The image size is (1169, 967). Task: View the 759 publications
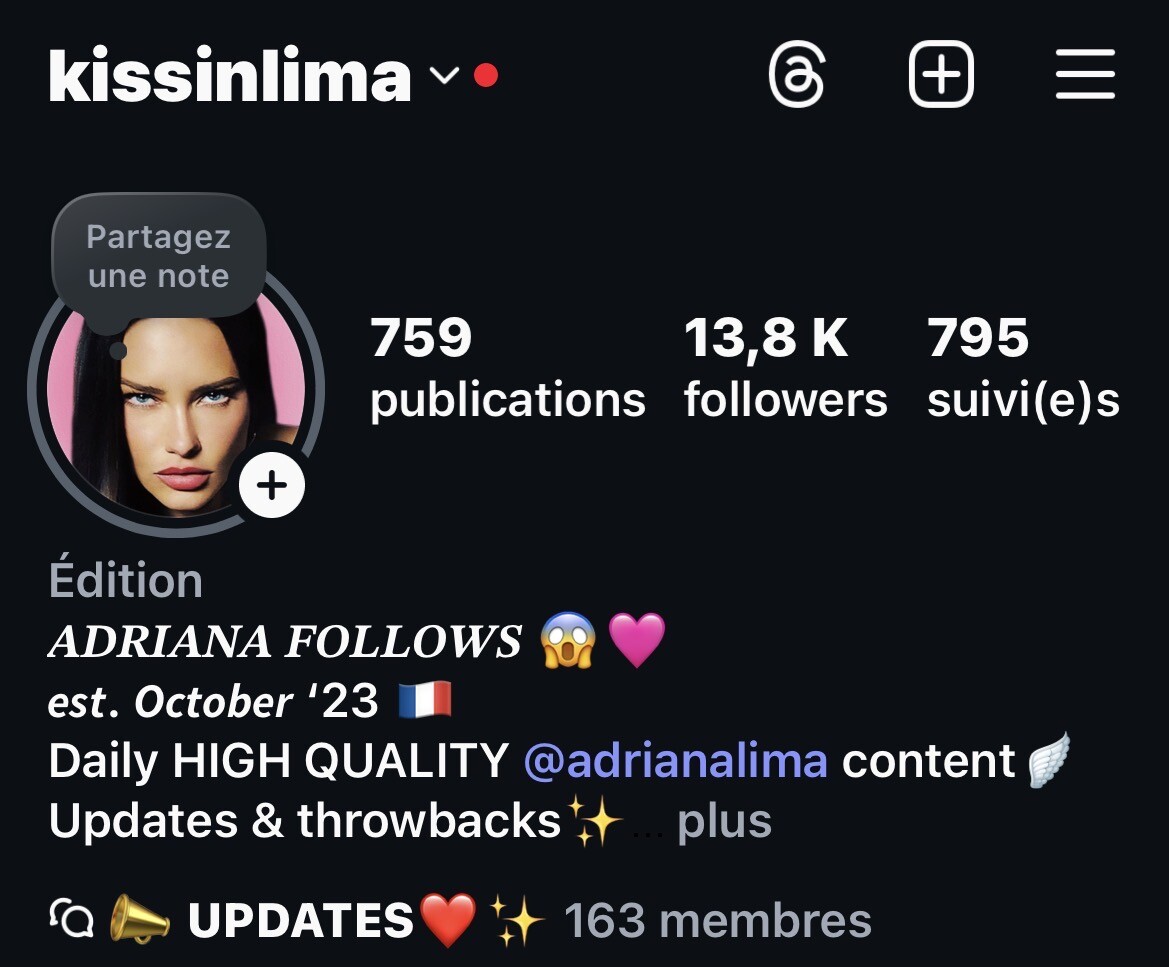click(507, 369)
